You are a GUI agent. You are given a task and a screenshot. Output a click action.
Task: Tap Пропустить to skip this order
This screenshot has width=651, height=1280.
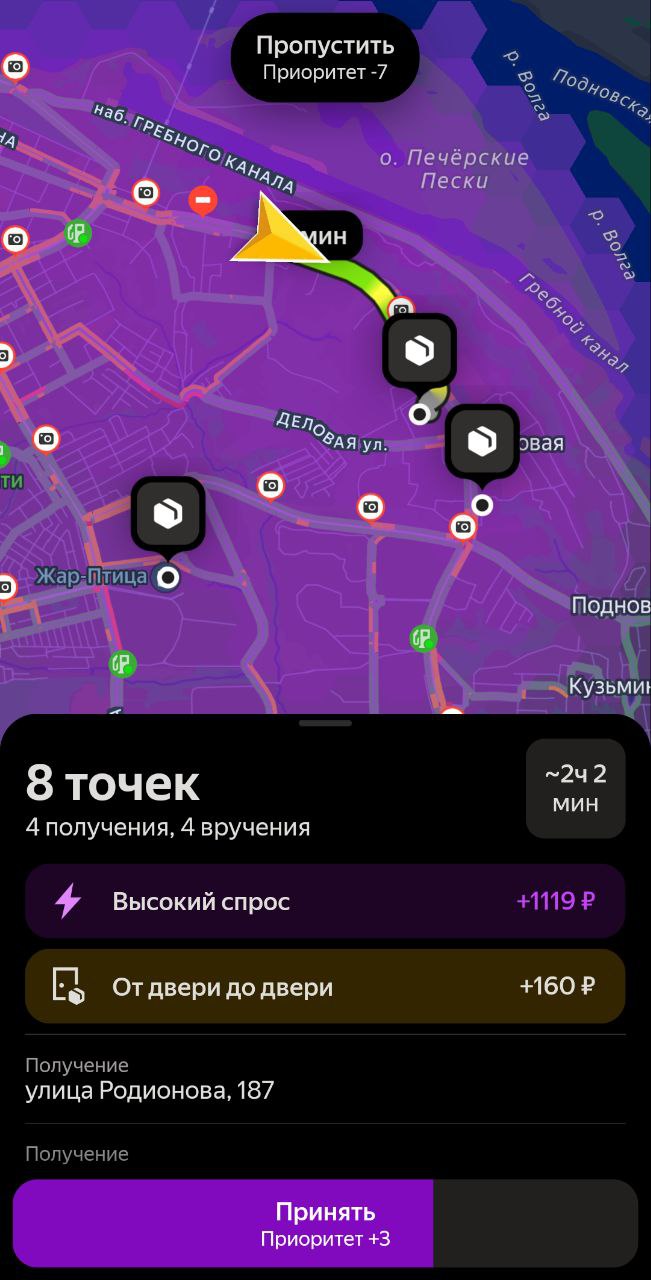pyautogui.click(x=325, y=57)
